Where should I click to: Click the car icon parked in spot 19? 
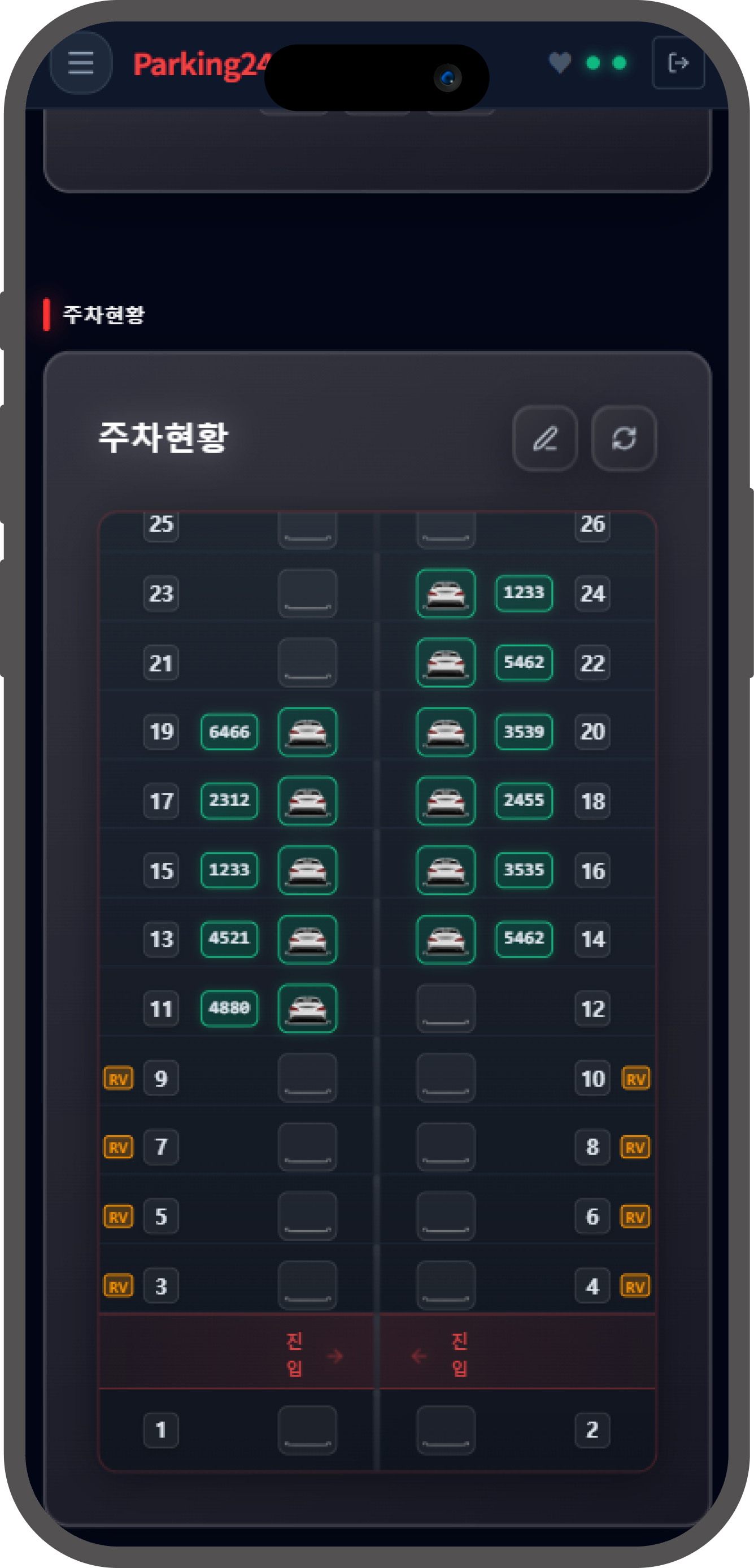[x=307, y=732]
